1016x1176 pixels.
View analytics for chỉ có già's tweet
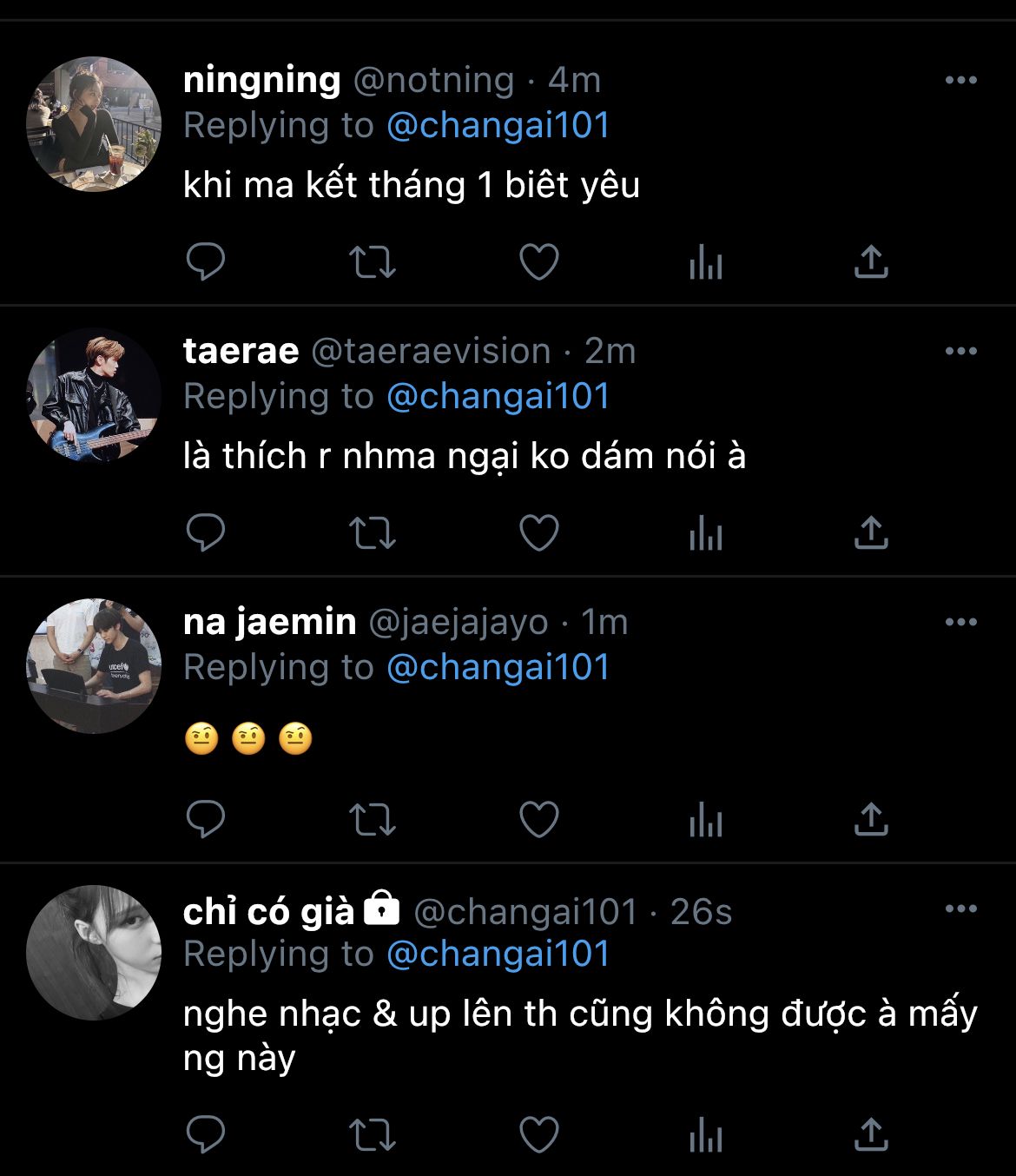click(x=705, y=1134)
